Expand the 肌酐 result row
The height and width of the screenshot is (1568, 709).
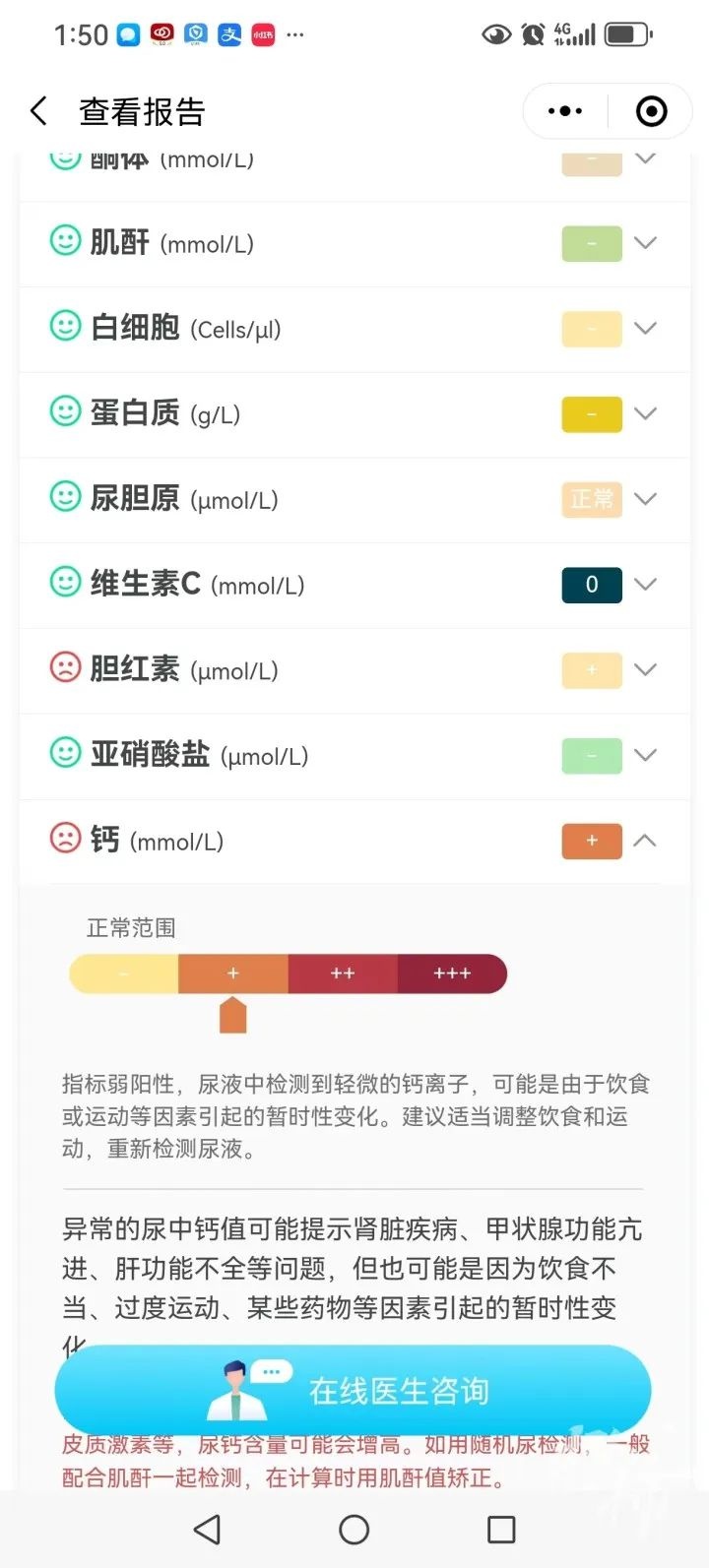(x=646, y=242)
